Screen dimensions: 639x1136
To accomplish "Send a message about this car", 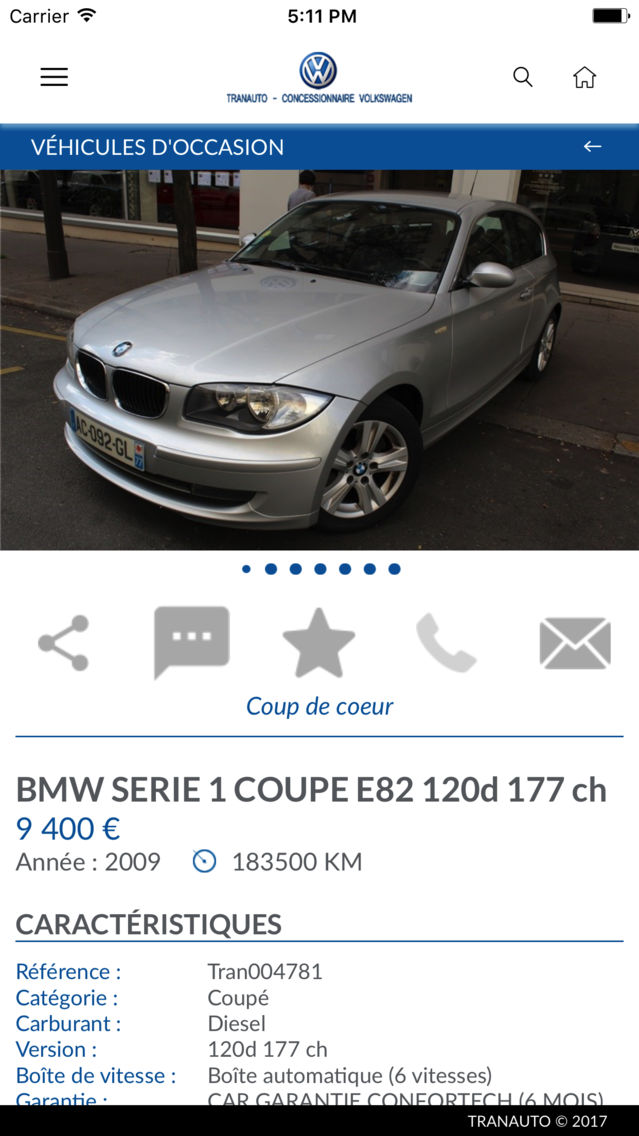I will click(191, 642).
